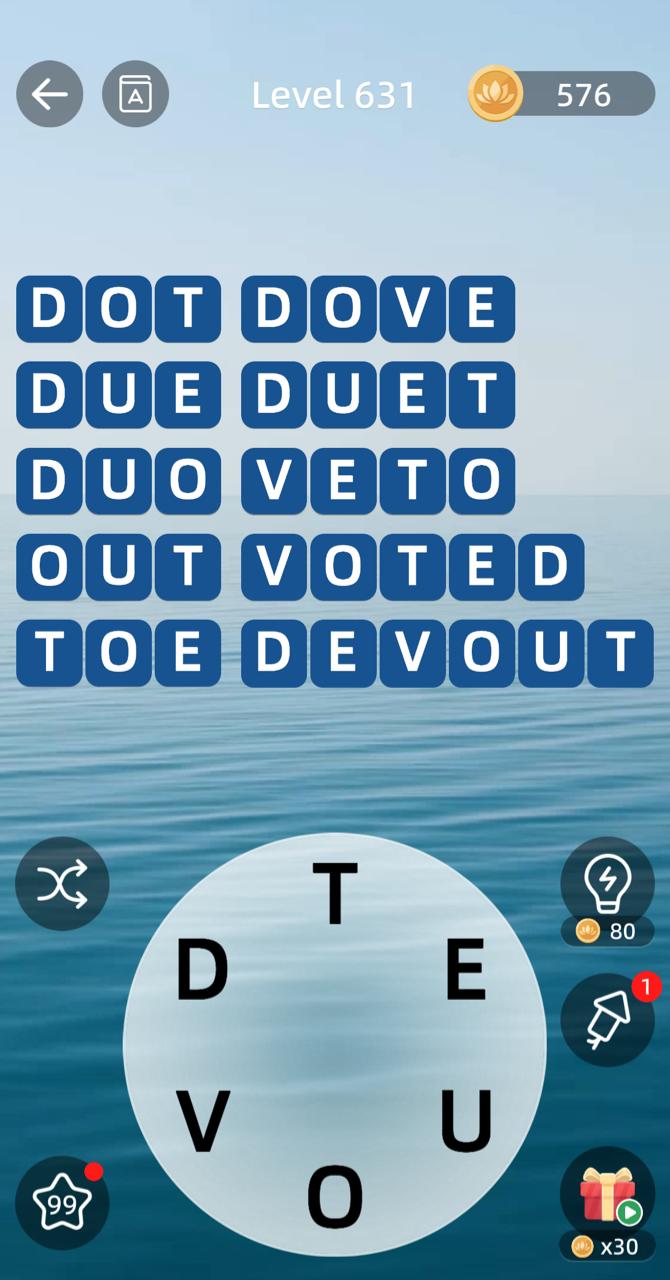Open the star badge showing 99
The image size is (670, 1280).
tap(62, 1203)
